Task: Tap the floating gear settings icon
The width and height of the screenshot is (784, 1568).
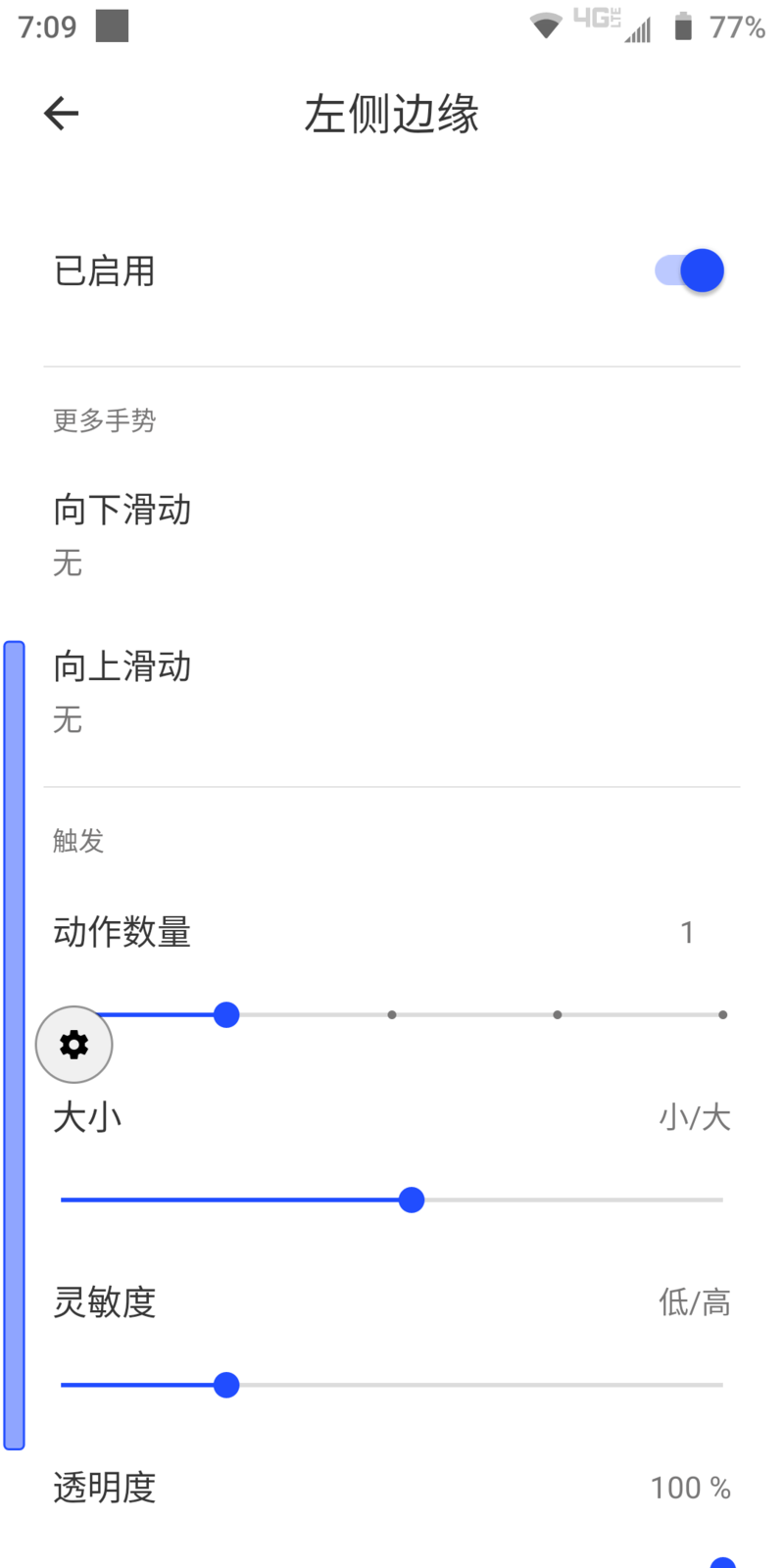Action: (x=74, y=1045)
